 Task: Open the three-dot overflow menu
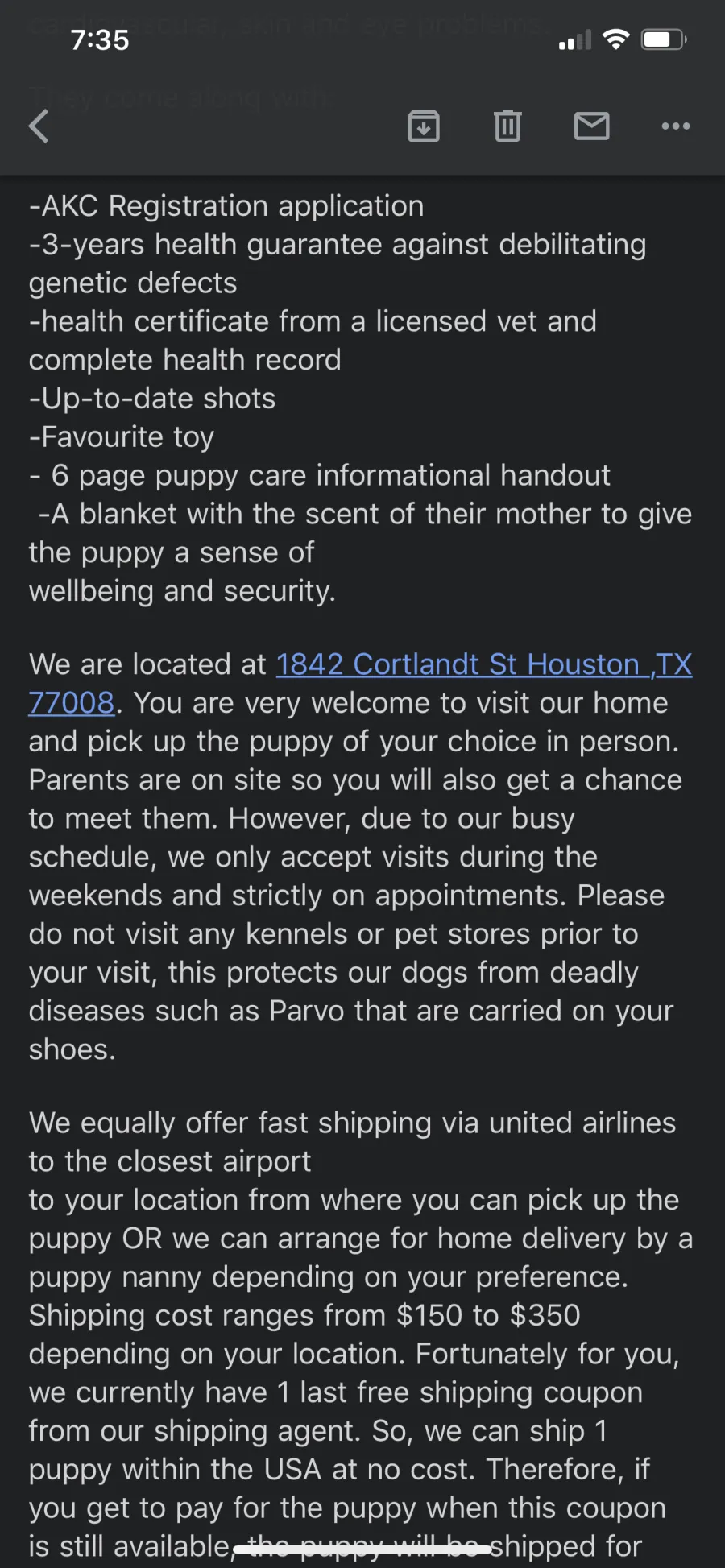click(675, 126)
